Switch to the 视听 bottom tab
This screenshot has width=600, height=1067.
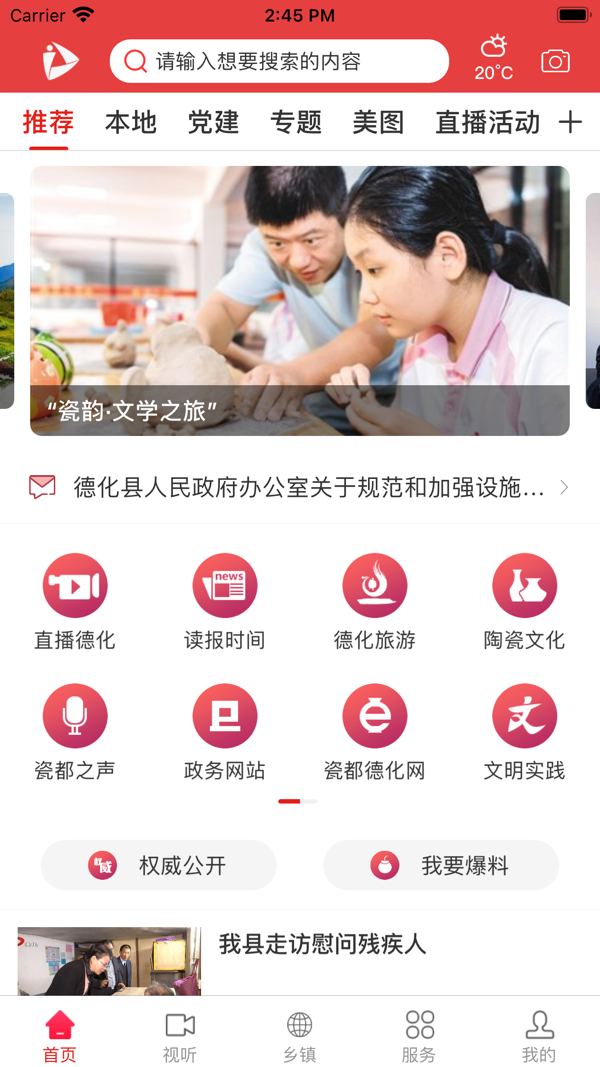pyautogui.click(x=180, y=1036)
